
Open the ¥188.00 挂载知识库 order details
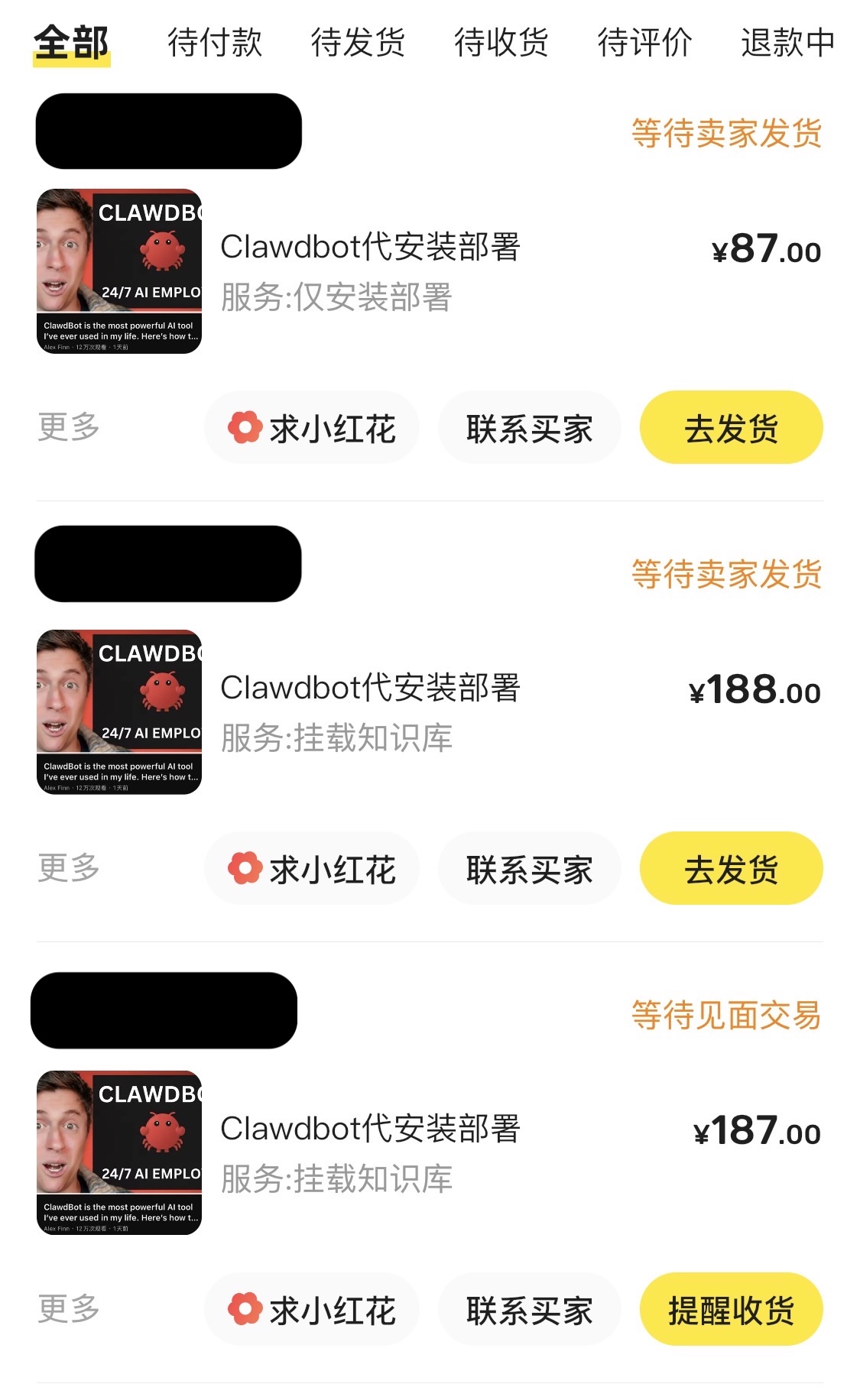pyautogui.click(x=370, y=712)
